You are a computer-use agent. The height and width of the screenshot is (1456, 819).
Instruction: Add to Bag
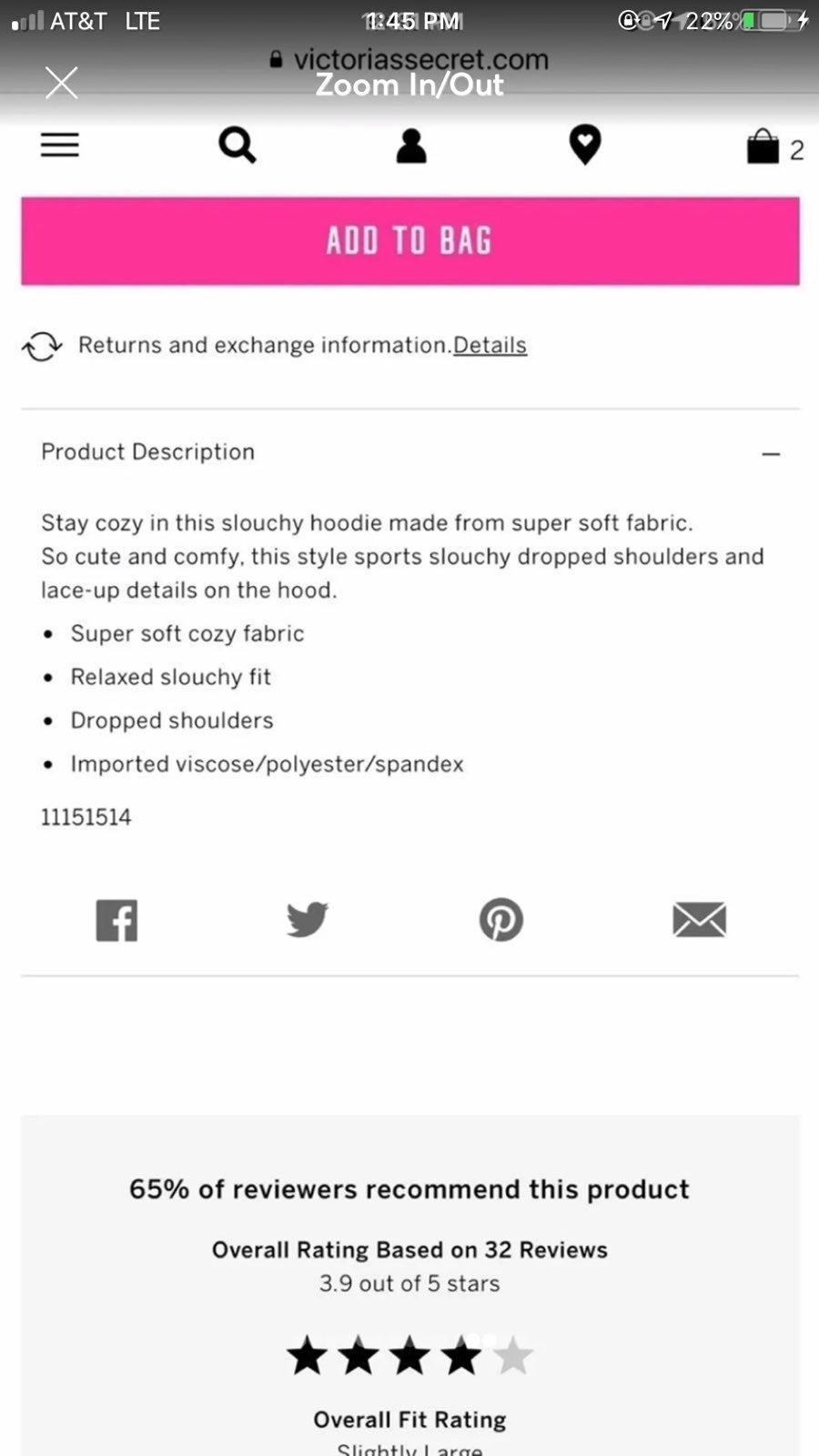(x=410, y=241)
